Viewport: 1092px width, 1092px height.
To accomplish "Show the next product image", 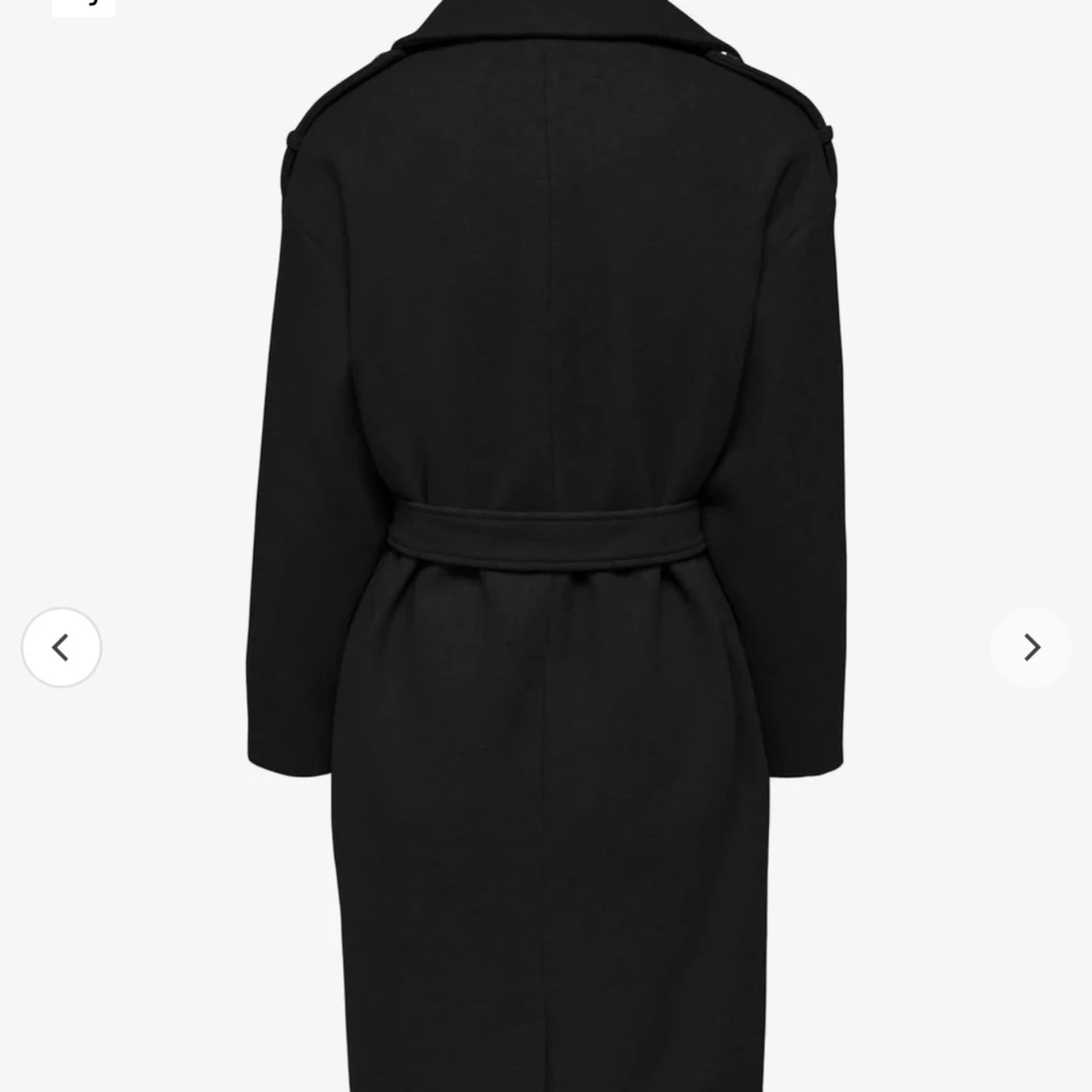I will tap(1031, 647).
